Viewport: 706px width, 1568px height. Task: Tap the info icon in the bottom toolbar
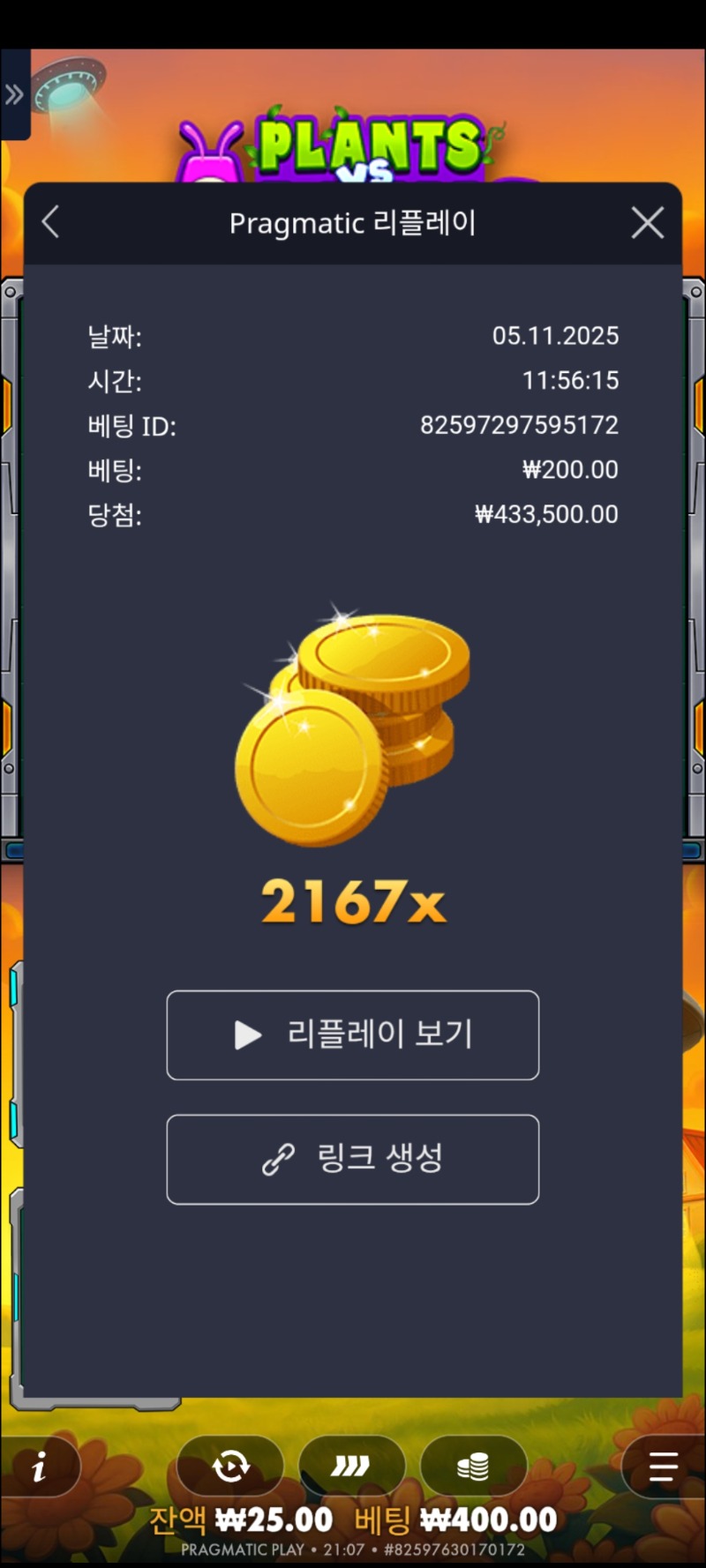tap(40, 1467)
